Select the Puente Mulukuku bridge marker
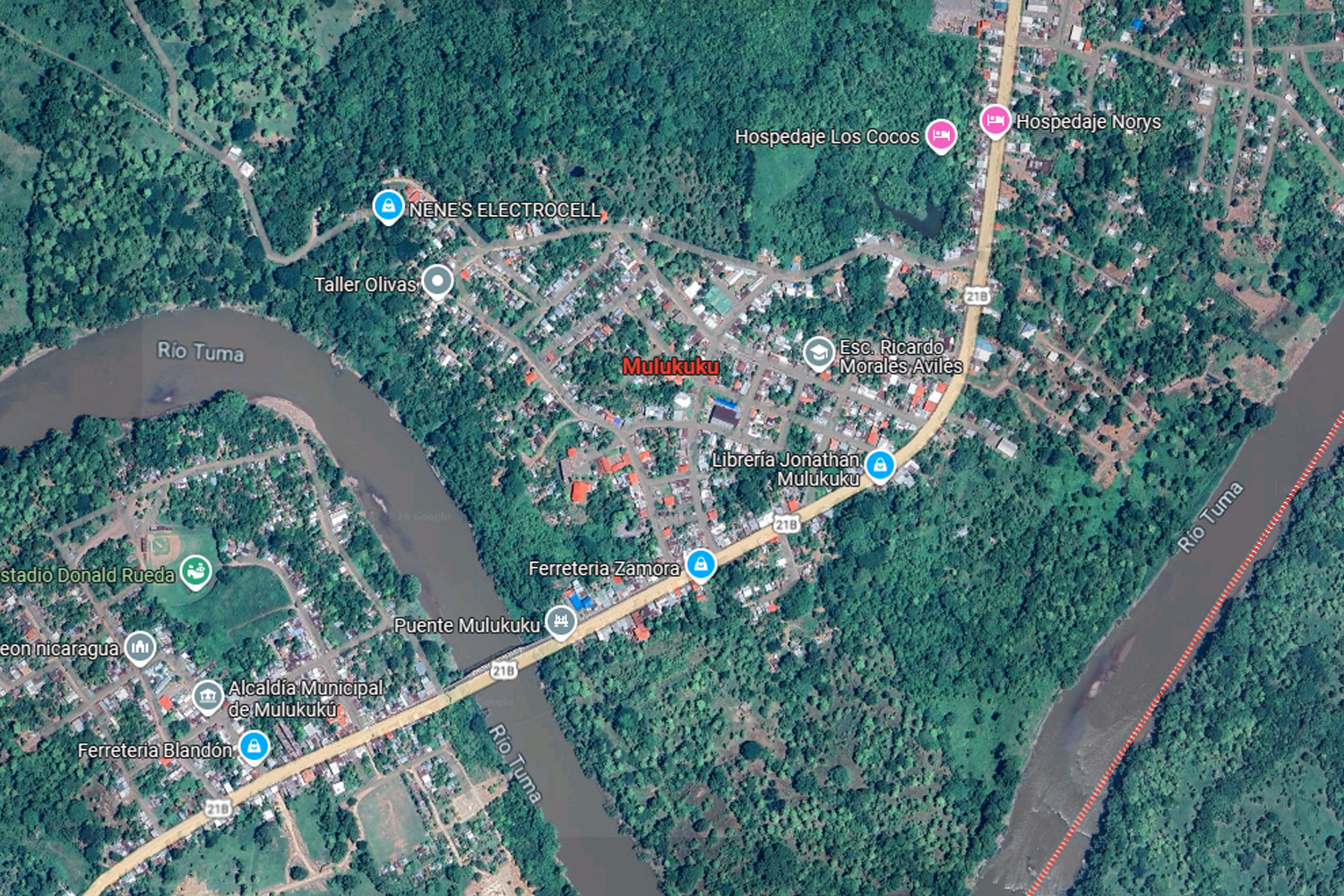 (x=561, y=621)
